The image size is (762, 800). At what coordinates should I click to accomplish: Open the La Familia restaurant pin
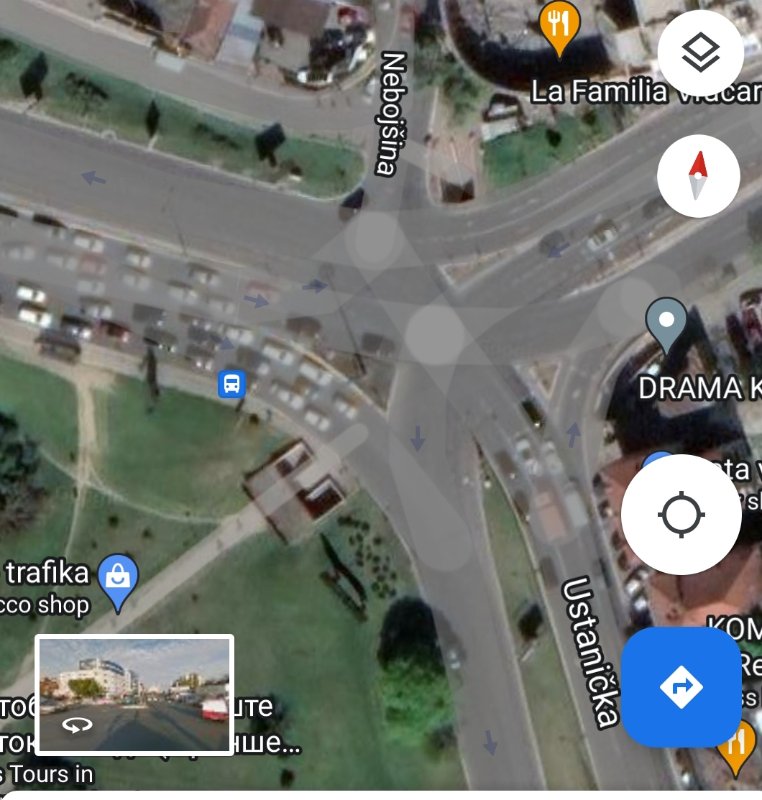click(x=558, y=27)
